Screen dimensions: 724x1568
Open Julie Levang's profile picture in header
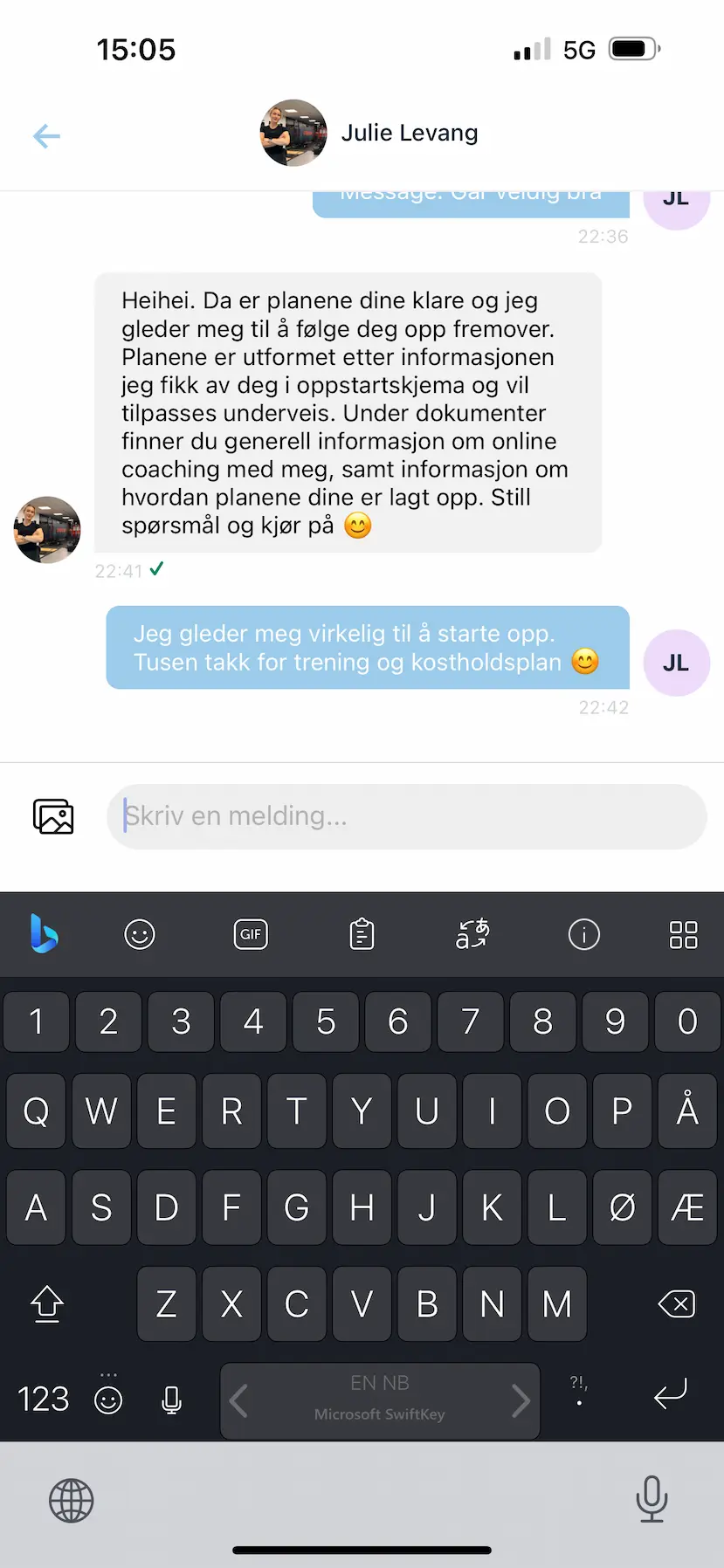pos(293,133)
